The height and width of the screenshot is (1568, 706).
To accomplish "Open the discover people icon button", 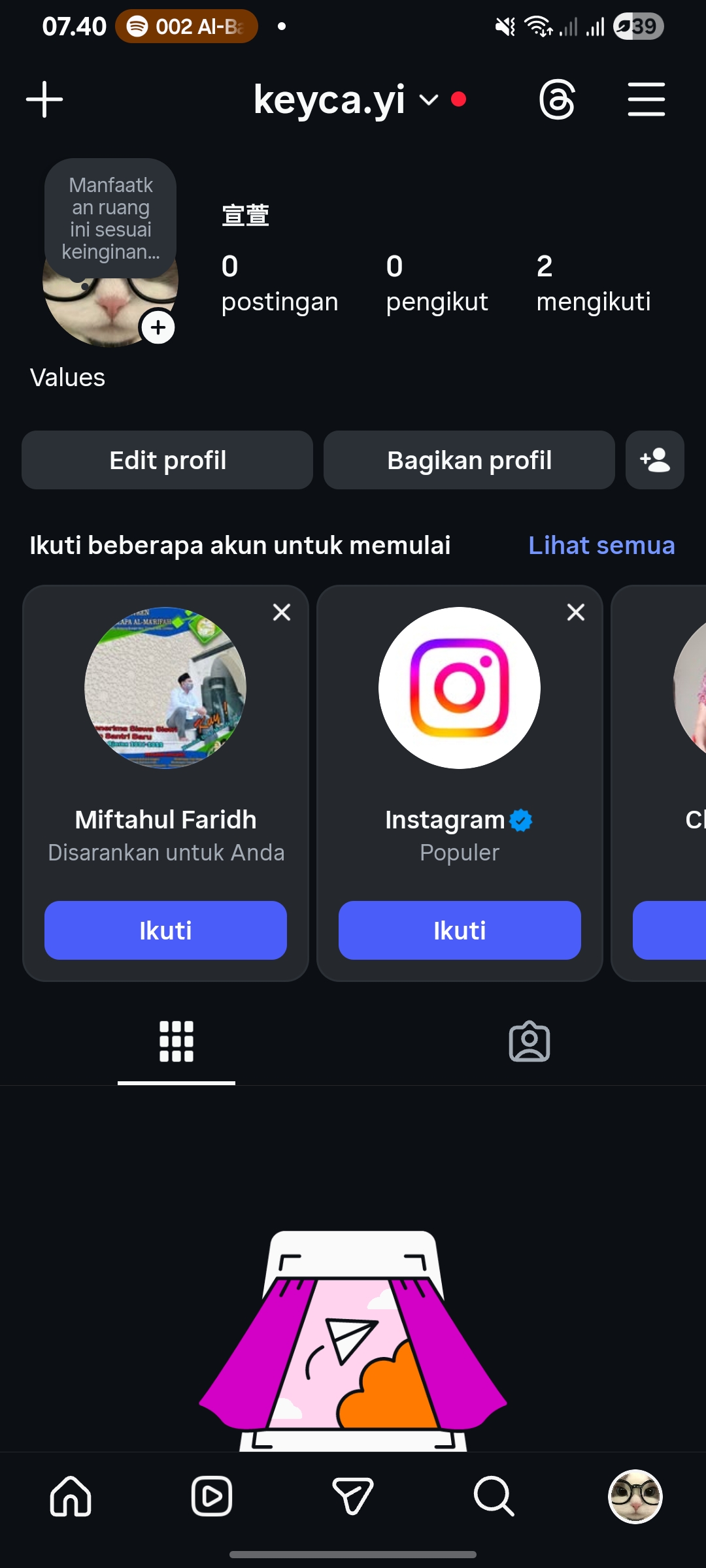I will 654,460.
